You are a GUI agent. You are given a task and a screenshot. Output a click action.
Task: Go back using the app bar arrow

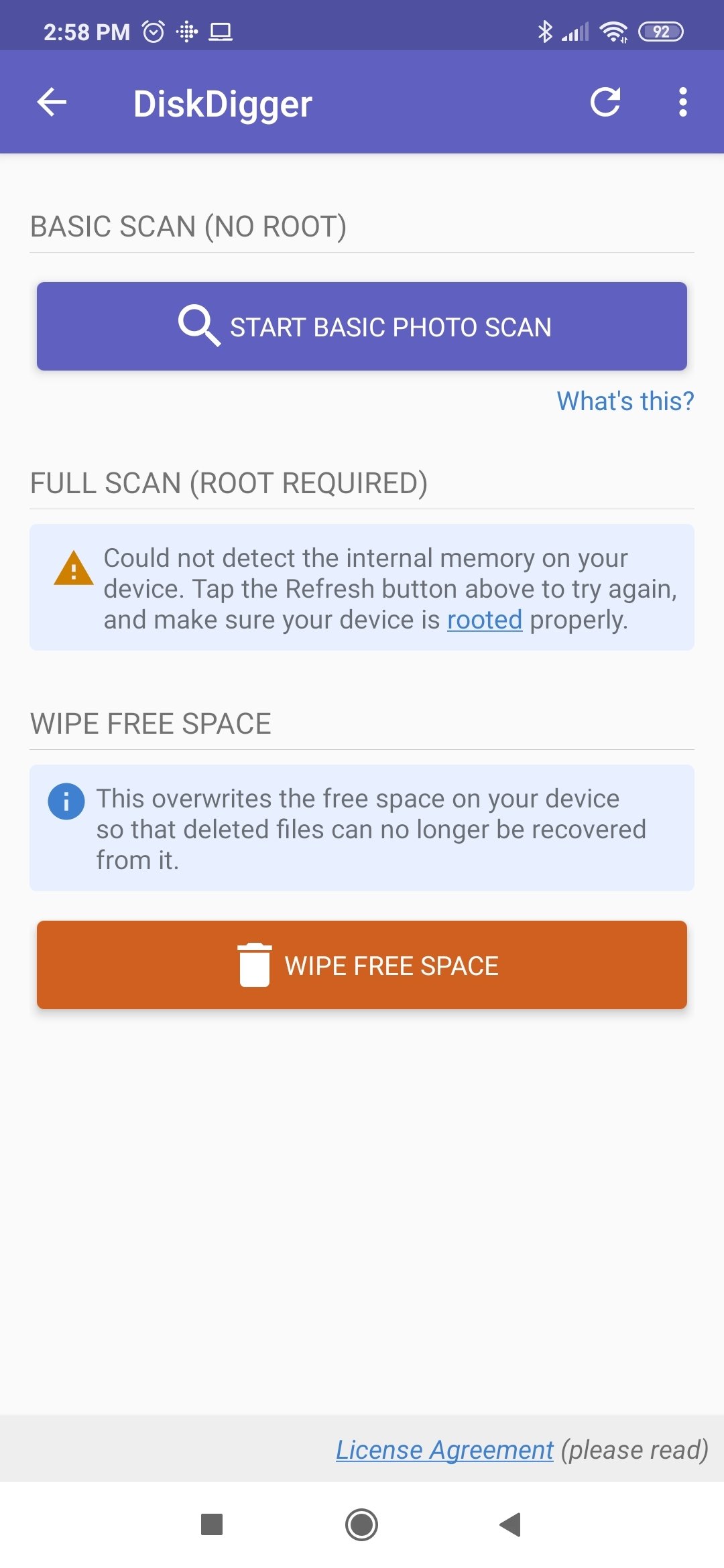[x=52, y=103]
